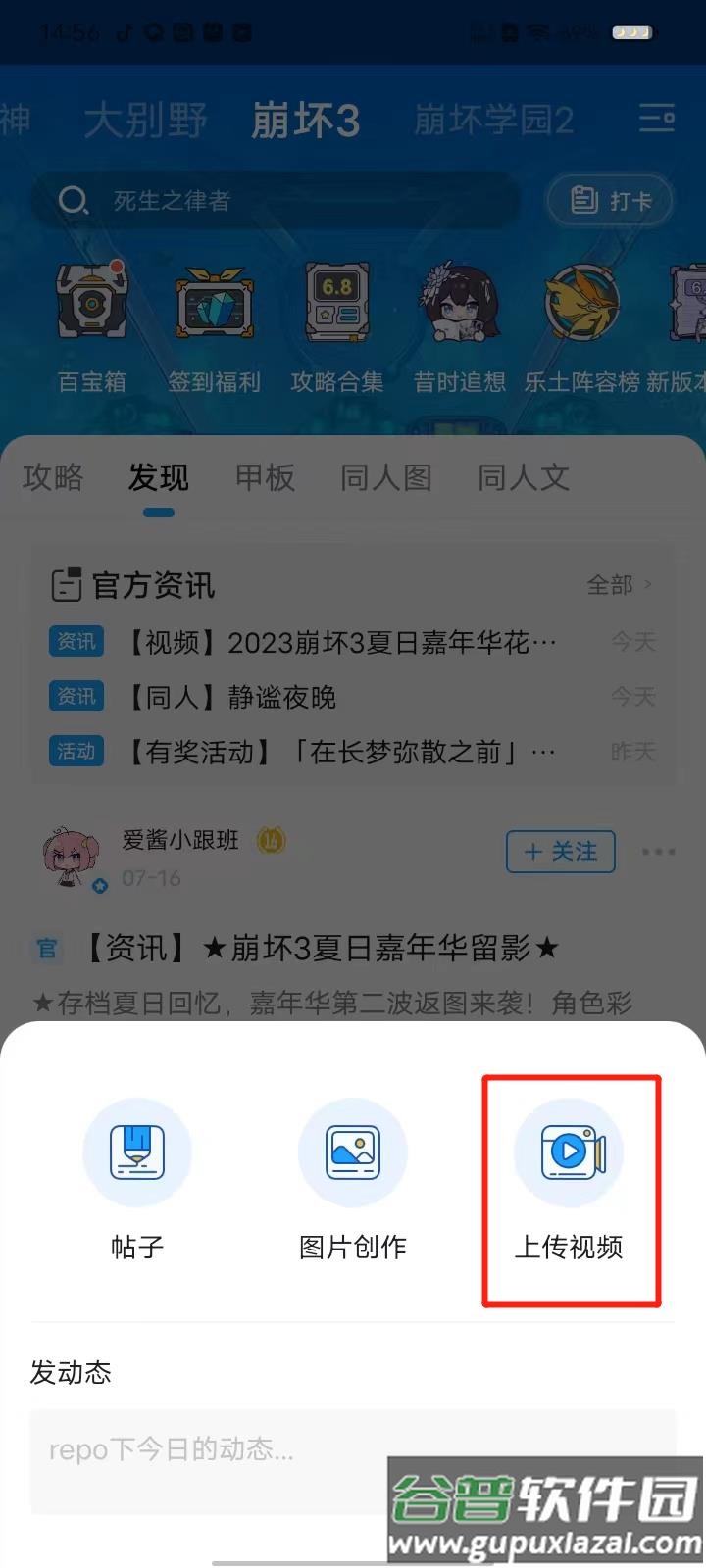Follow 爱酱小跟班 with 关注 button
The height and width of the screenshot is (1568, 706).
(x=560, y=852)
